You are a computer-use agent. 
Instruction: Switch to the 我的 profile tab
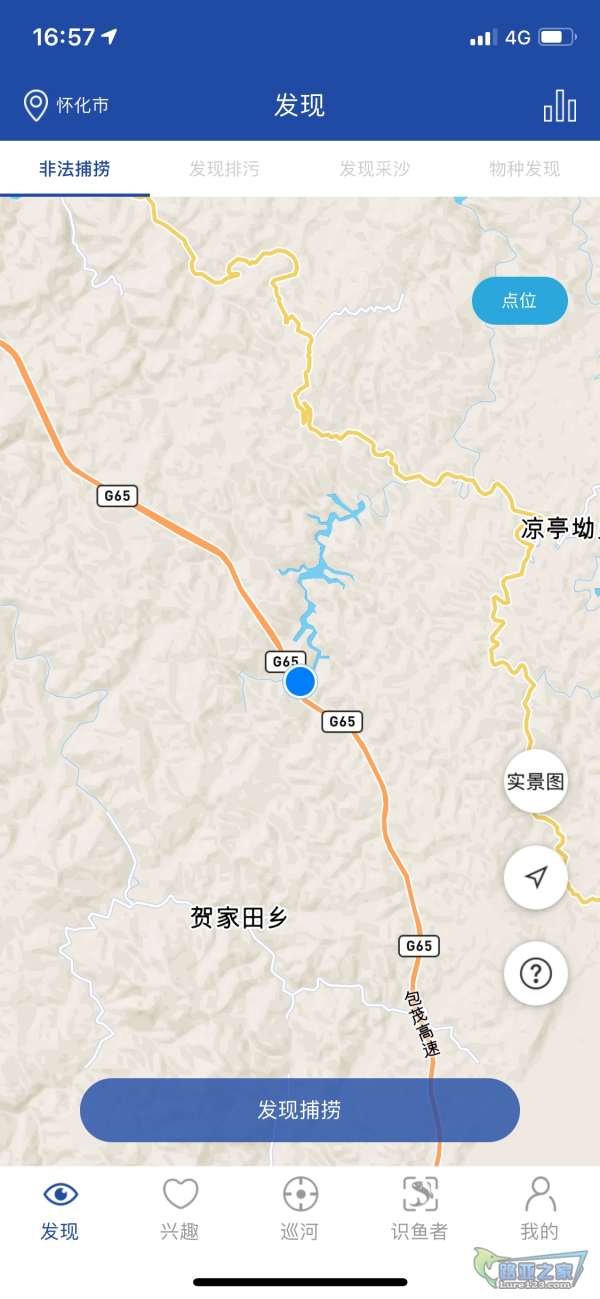540,1208
